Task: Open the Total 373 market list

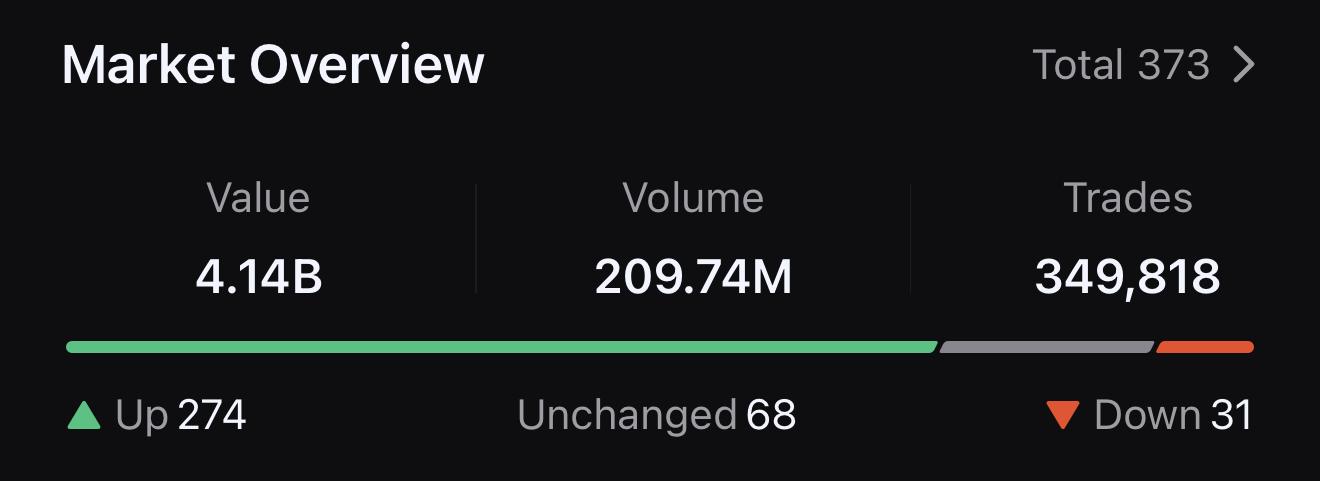Action: click(x=1143, y=66)
